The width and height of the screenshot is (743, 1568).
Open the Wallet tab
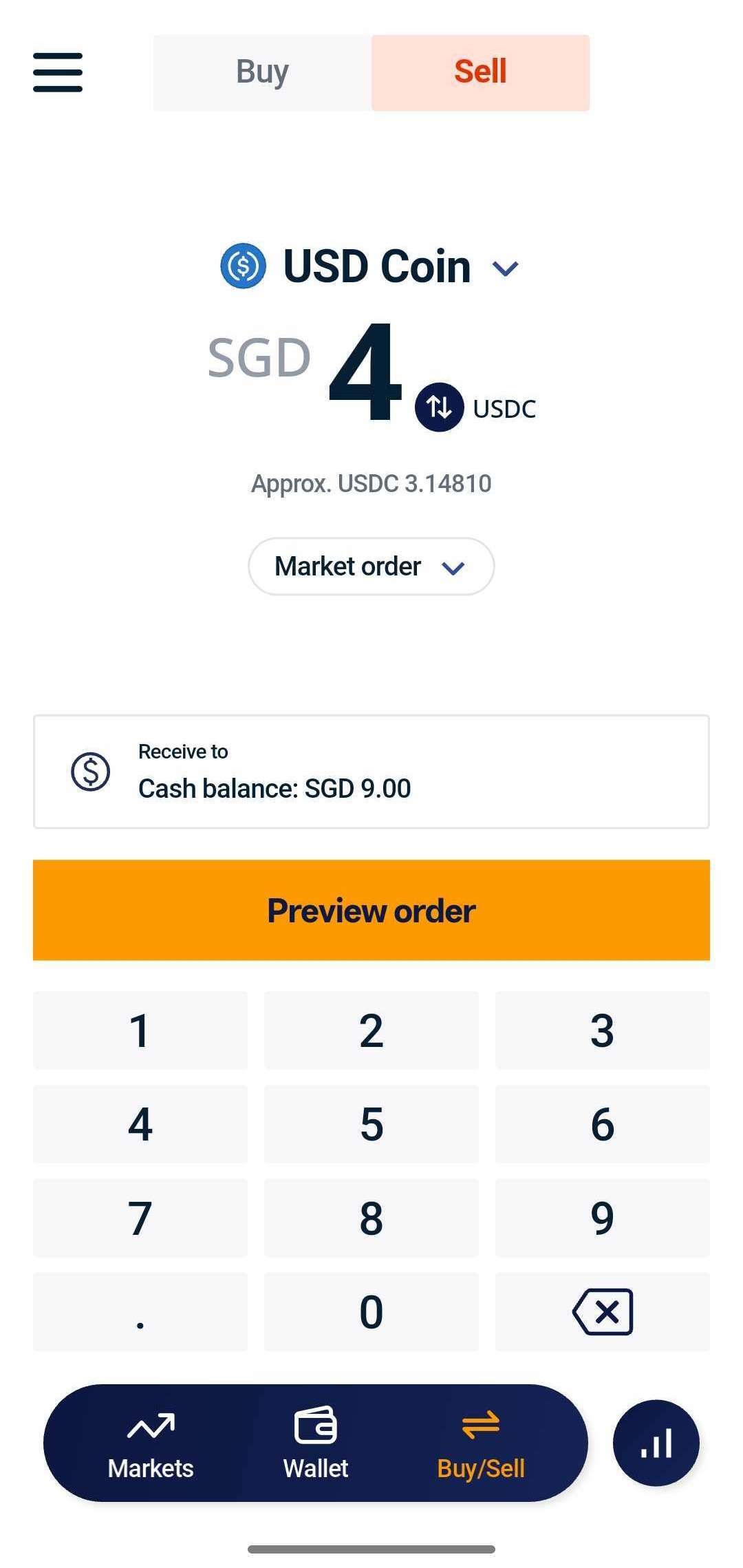pyautogui.click(x=316, y=1443)
